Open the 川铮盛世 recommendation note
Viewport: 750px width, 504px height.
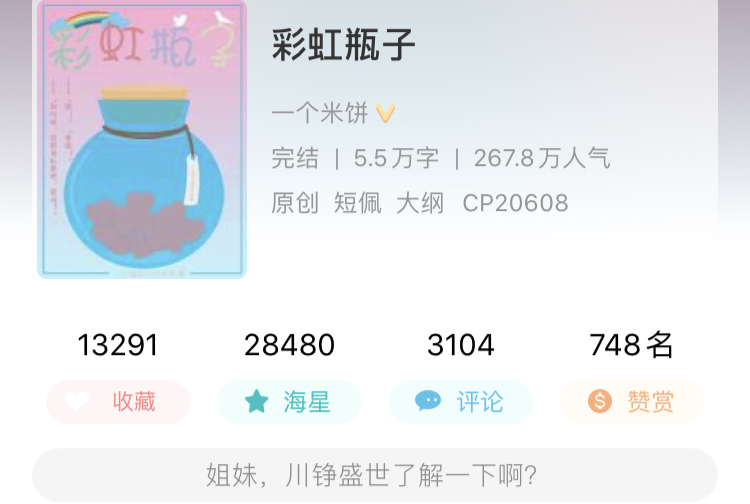375,474
